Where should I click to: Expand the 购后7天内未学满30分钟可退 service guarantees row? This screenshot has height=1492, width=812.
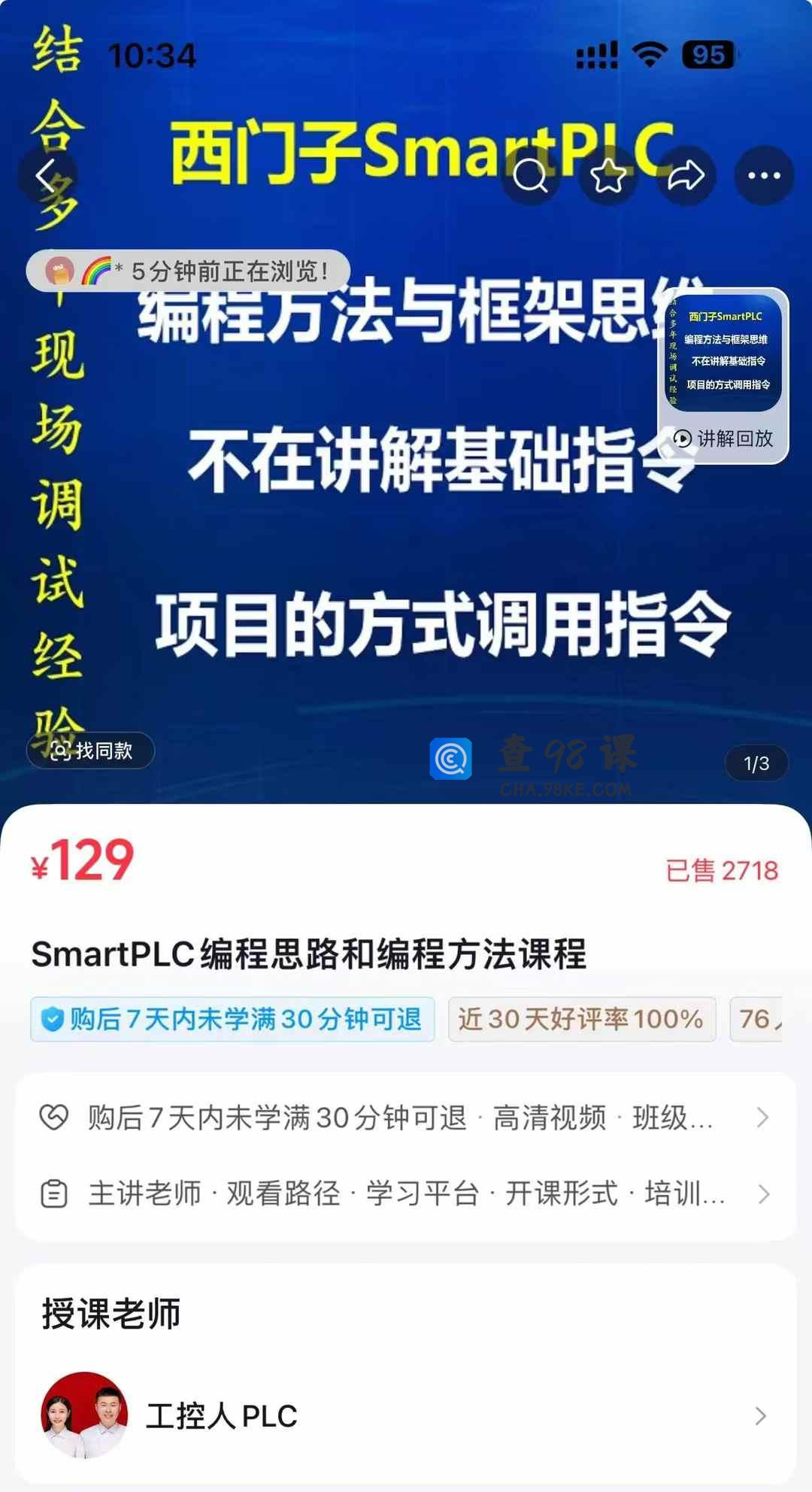406,1118
